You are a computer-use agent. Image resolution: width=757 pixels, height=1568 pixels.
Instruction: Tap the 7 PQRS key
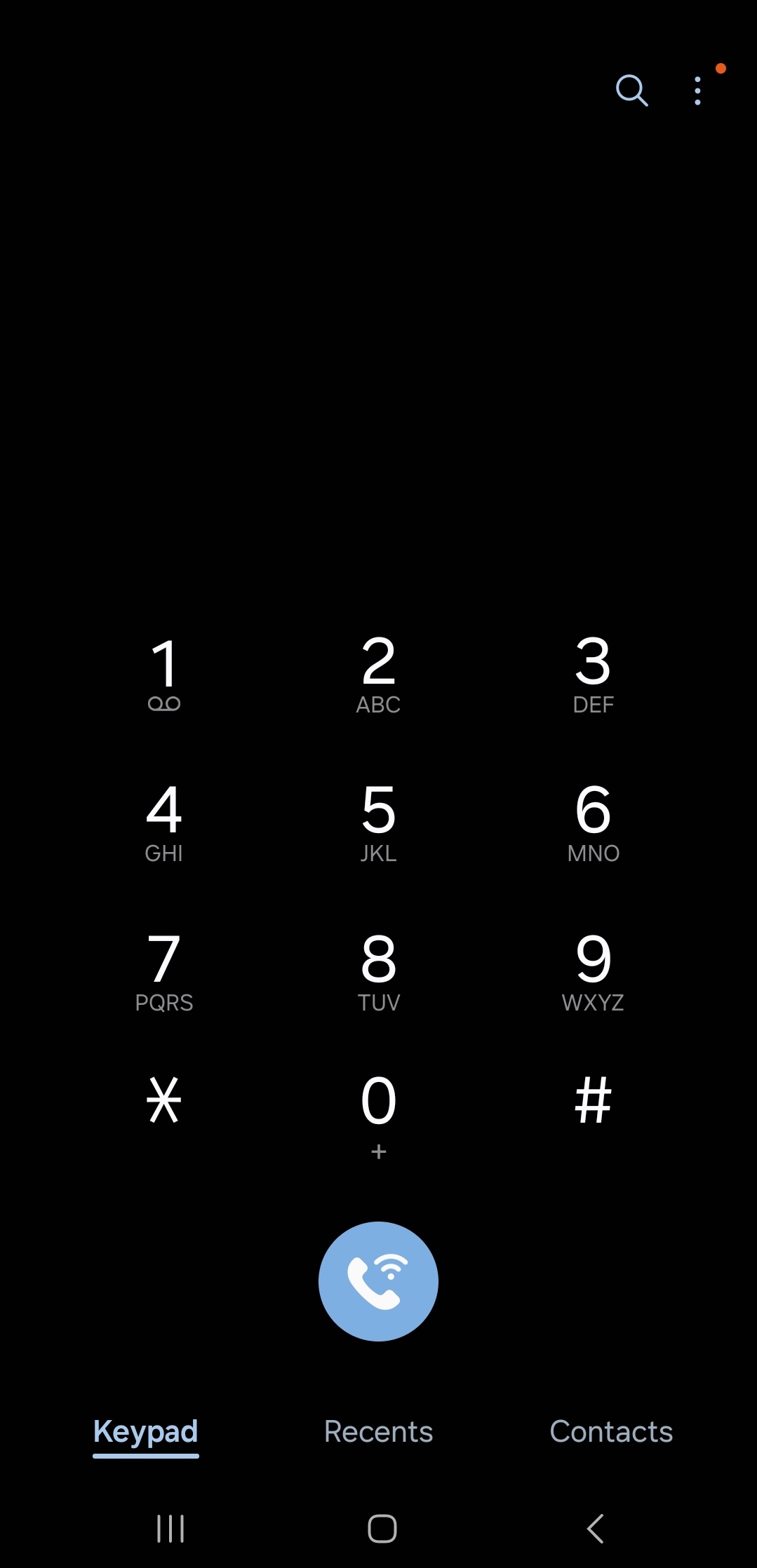coord(164,971)
